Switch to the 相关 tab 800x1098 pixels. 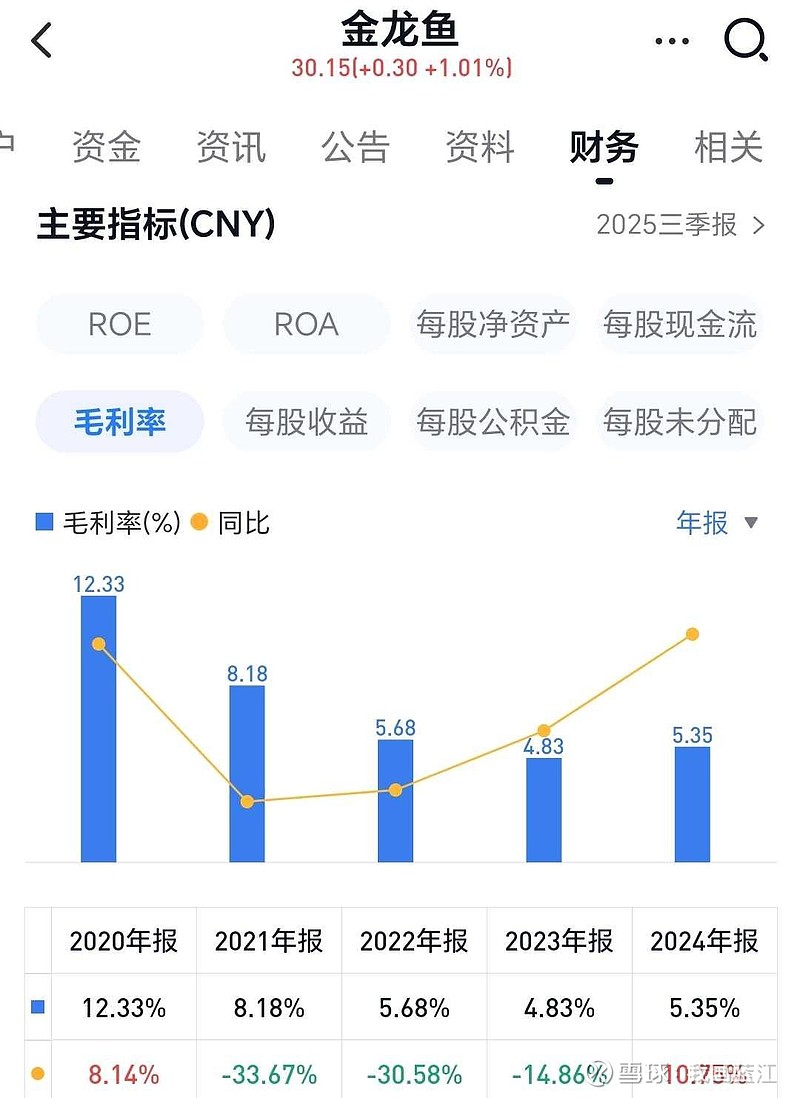coord(728,148)
